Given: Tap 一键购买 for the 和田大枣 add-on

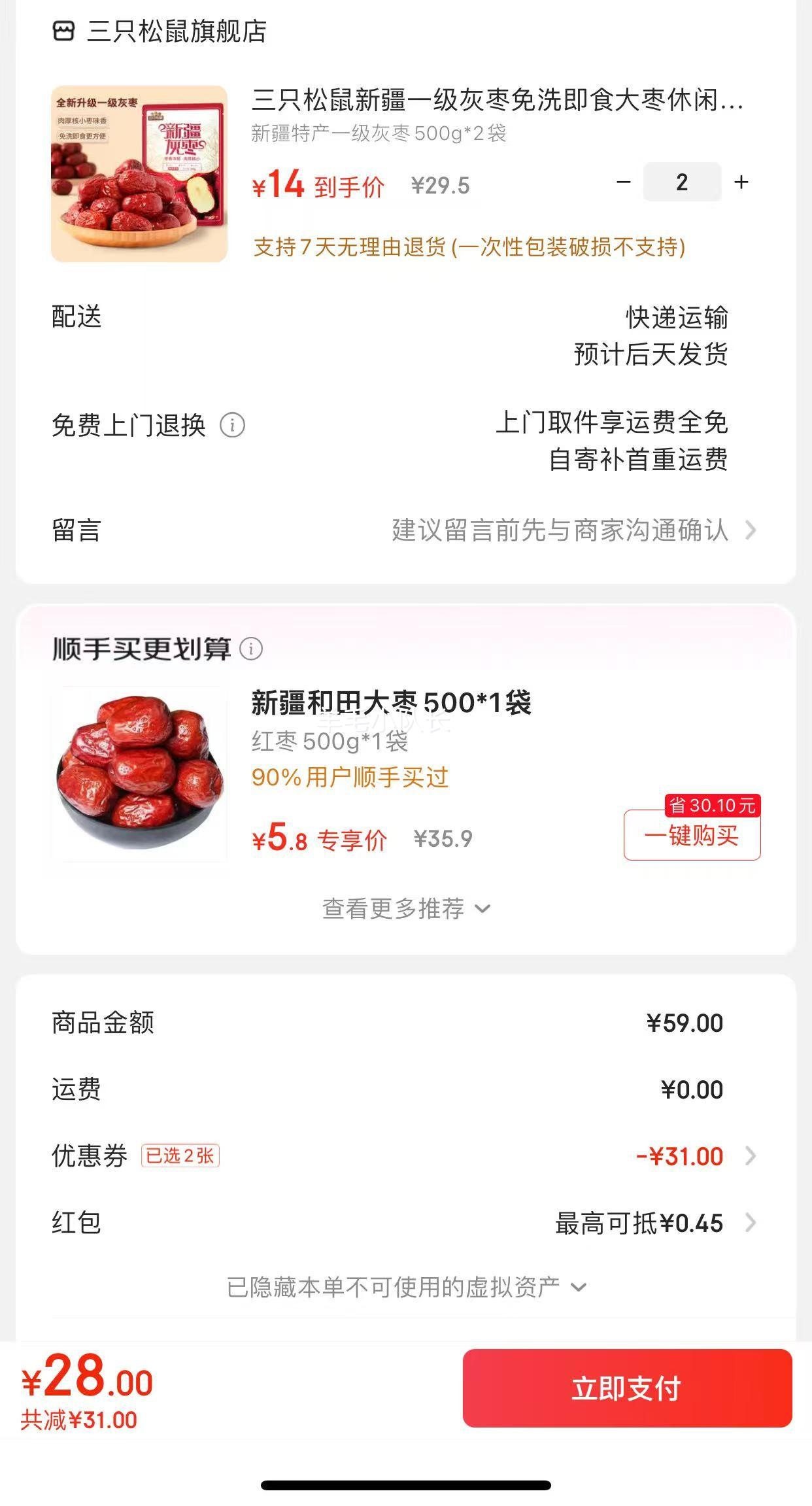Looking at the screenshot, I should pyautogui.click(x=692, y=836).
